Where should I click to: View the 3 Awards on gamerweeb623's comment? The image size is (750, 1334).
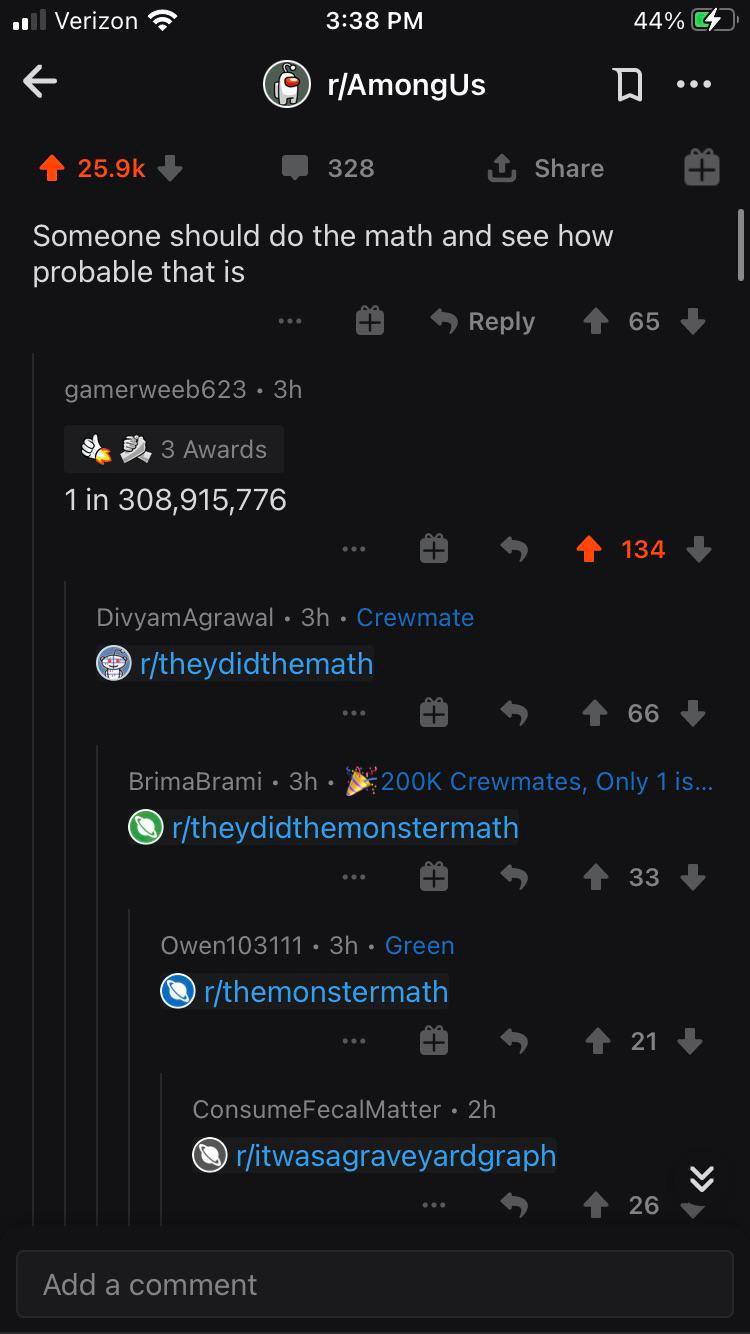tap(174, 449)
